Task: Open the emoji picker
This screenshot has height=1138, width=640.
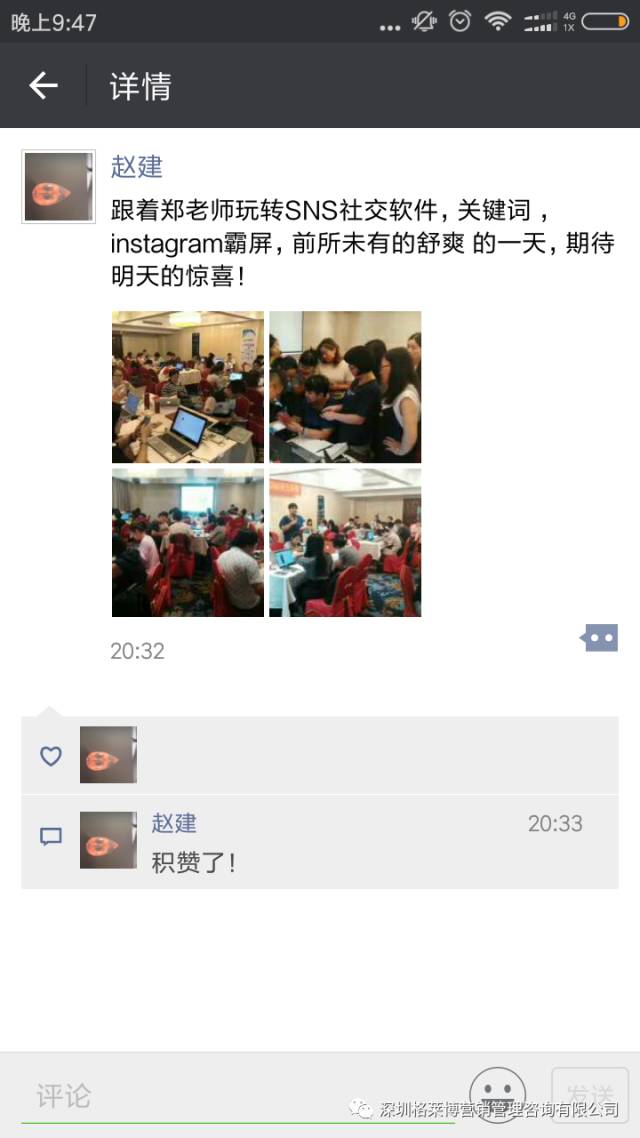Action: tap(497, 1093)
